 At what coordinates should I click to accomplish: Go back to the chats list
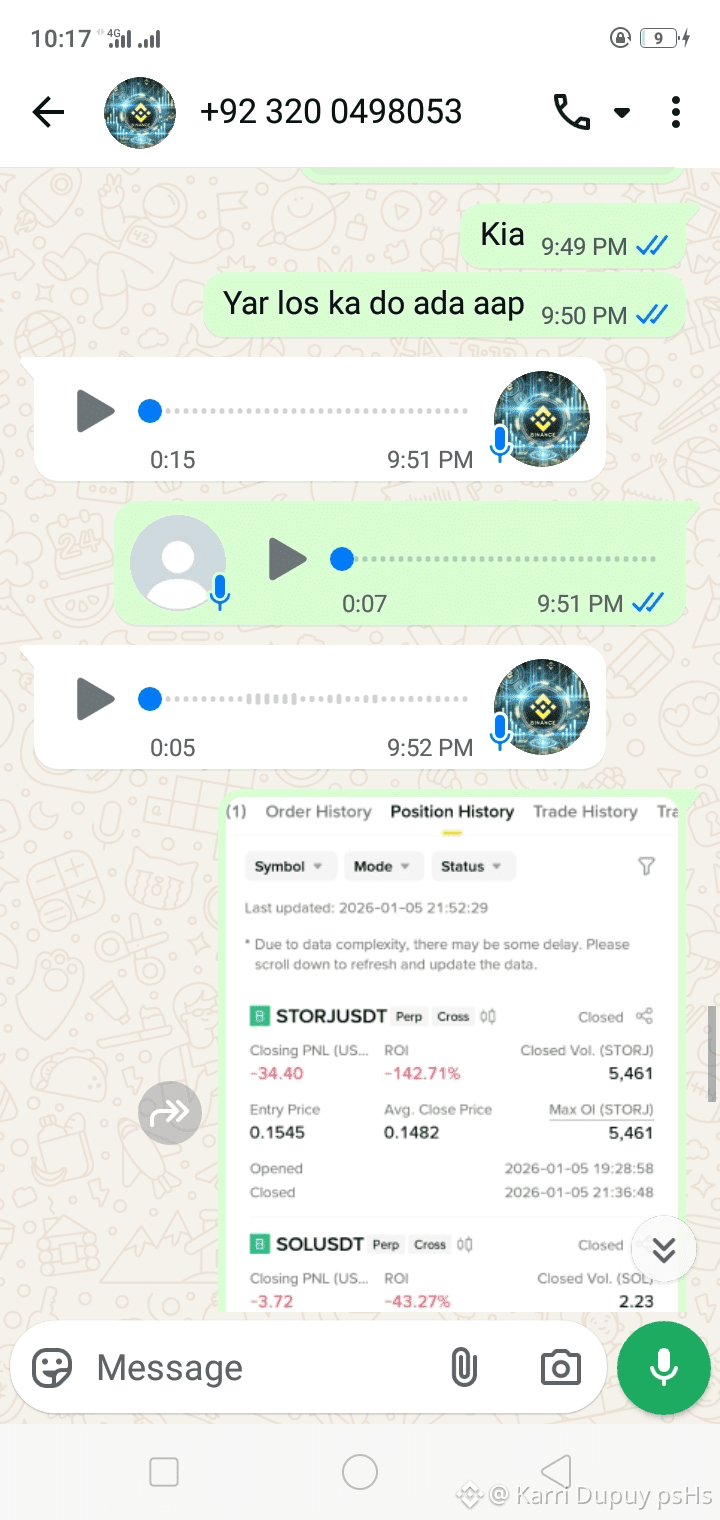[48, 112]
